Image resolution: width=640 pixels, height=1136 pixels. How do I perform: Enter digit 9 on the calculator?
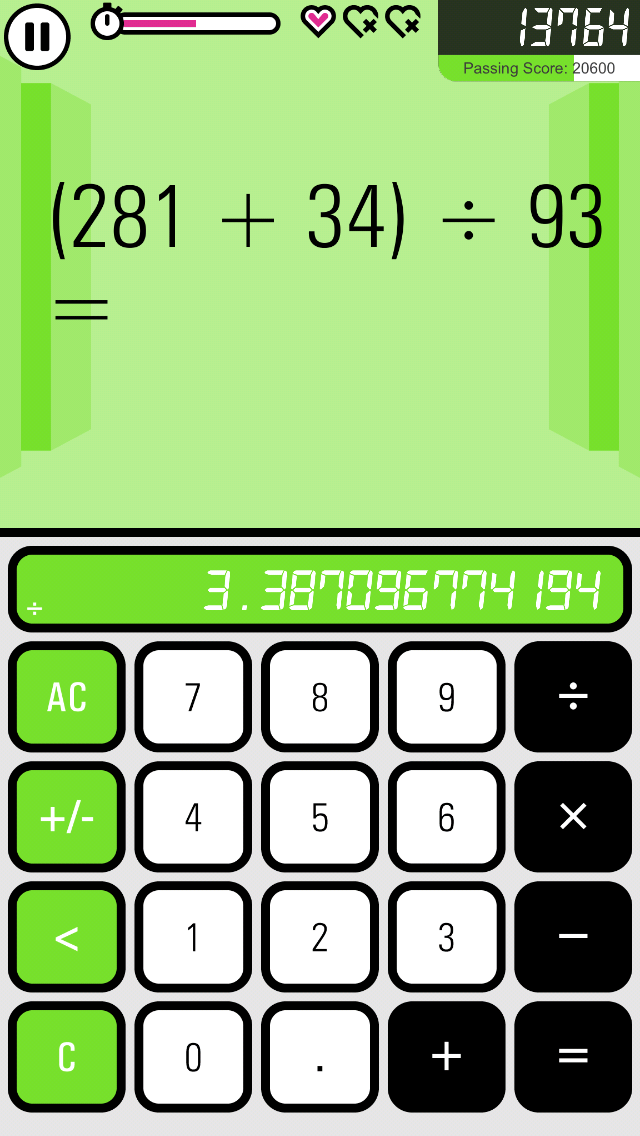point(446,697)
